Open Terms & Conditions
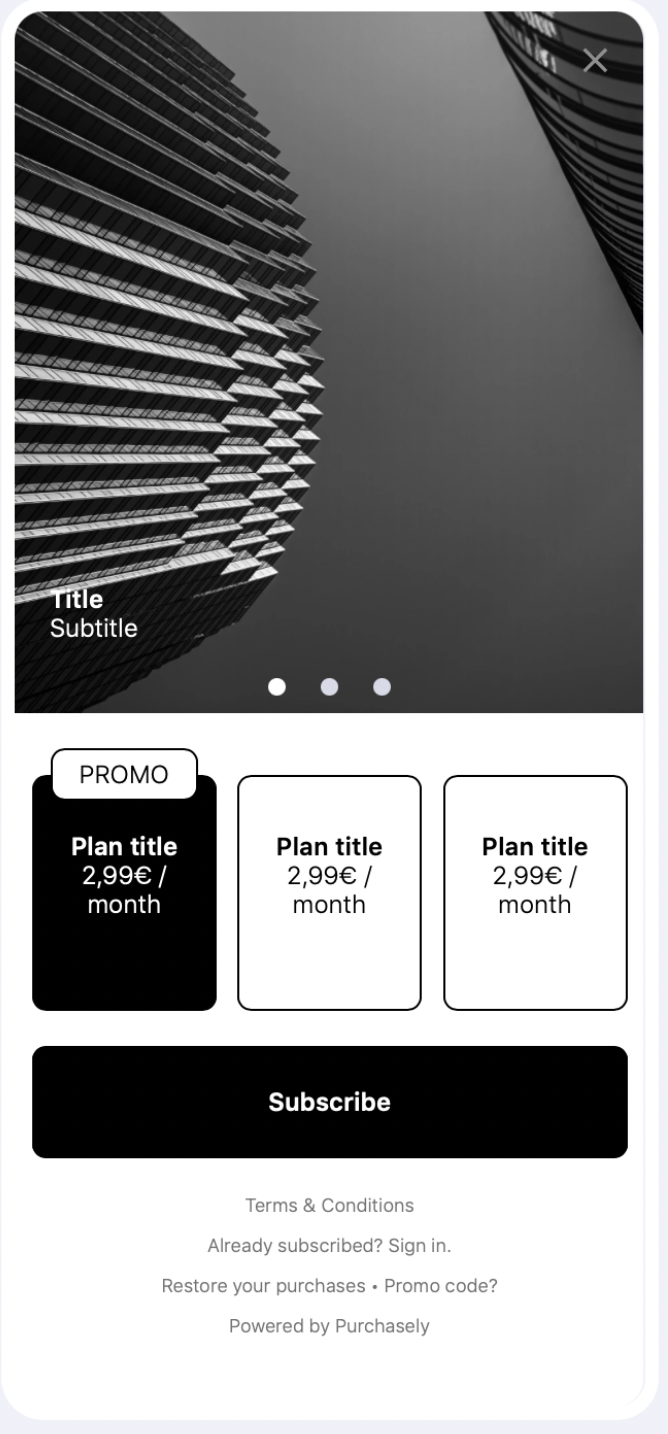Viewport: 668px width, 1434px height. tap(329, 1205)
